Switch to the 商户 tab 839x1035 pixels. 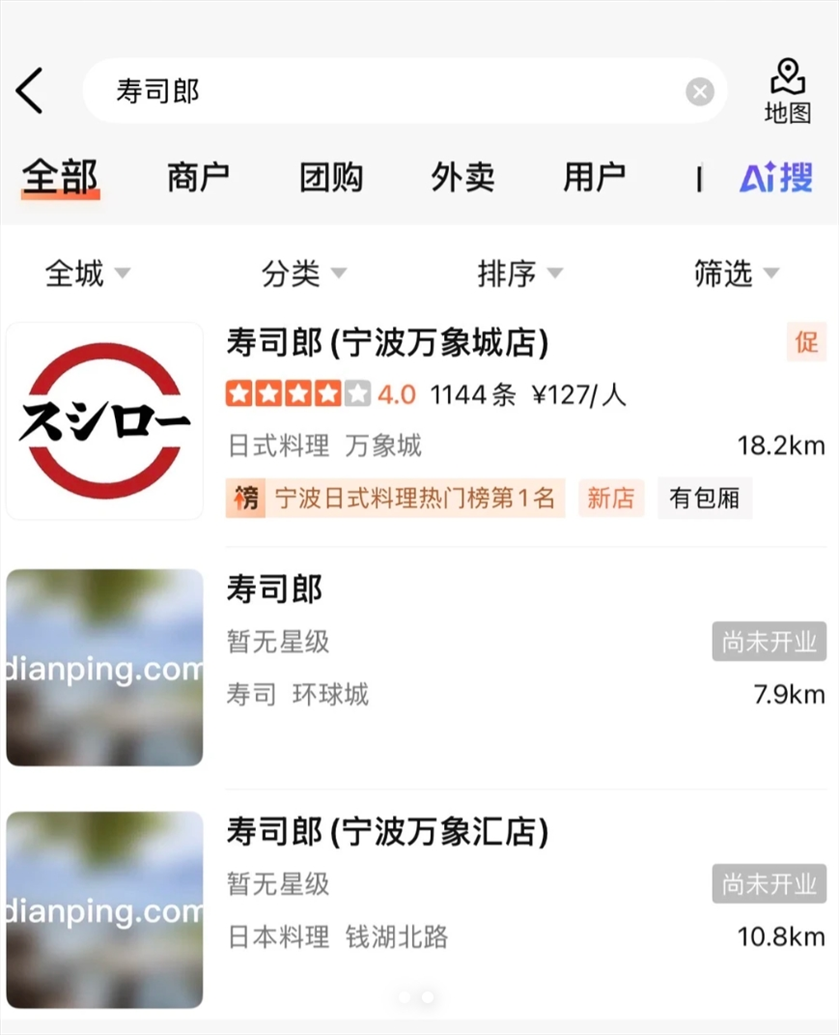tap(198, 178)
